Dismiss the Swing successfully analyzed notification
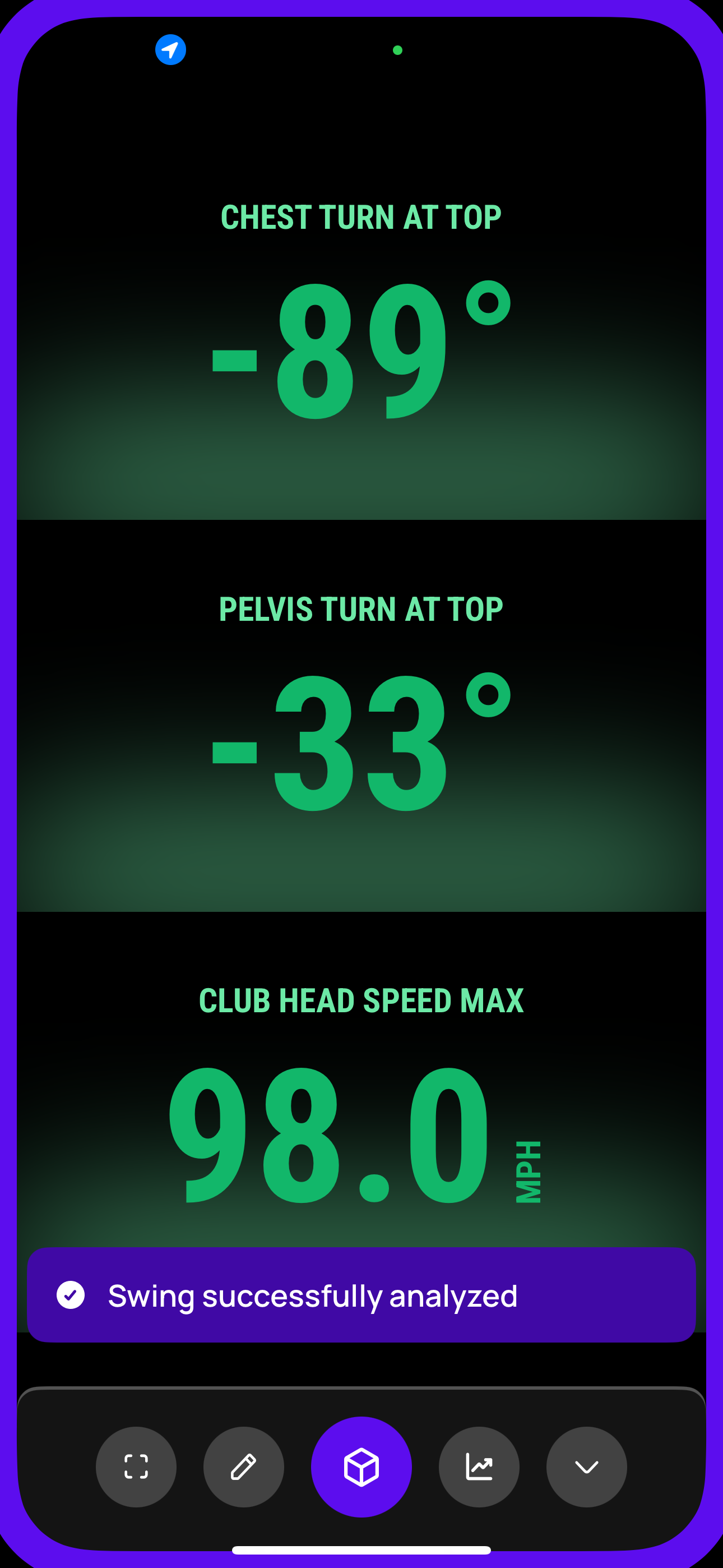The width and height of the screenshot is (723, 1568). pos(361,1296)
